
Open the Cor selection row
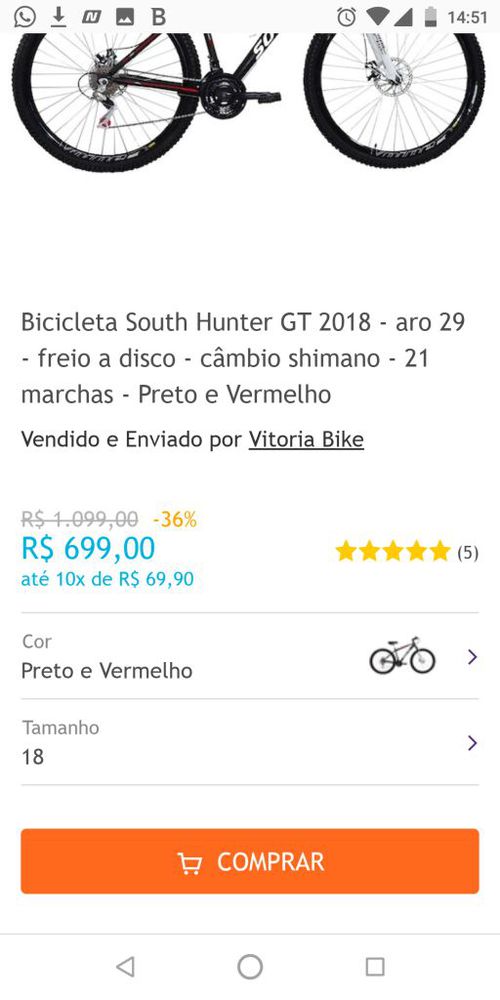click(250, 656)
